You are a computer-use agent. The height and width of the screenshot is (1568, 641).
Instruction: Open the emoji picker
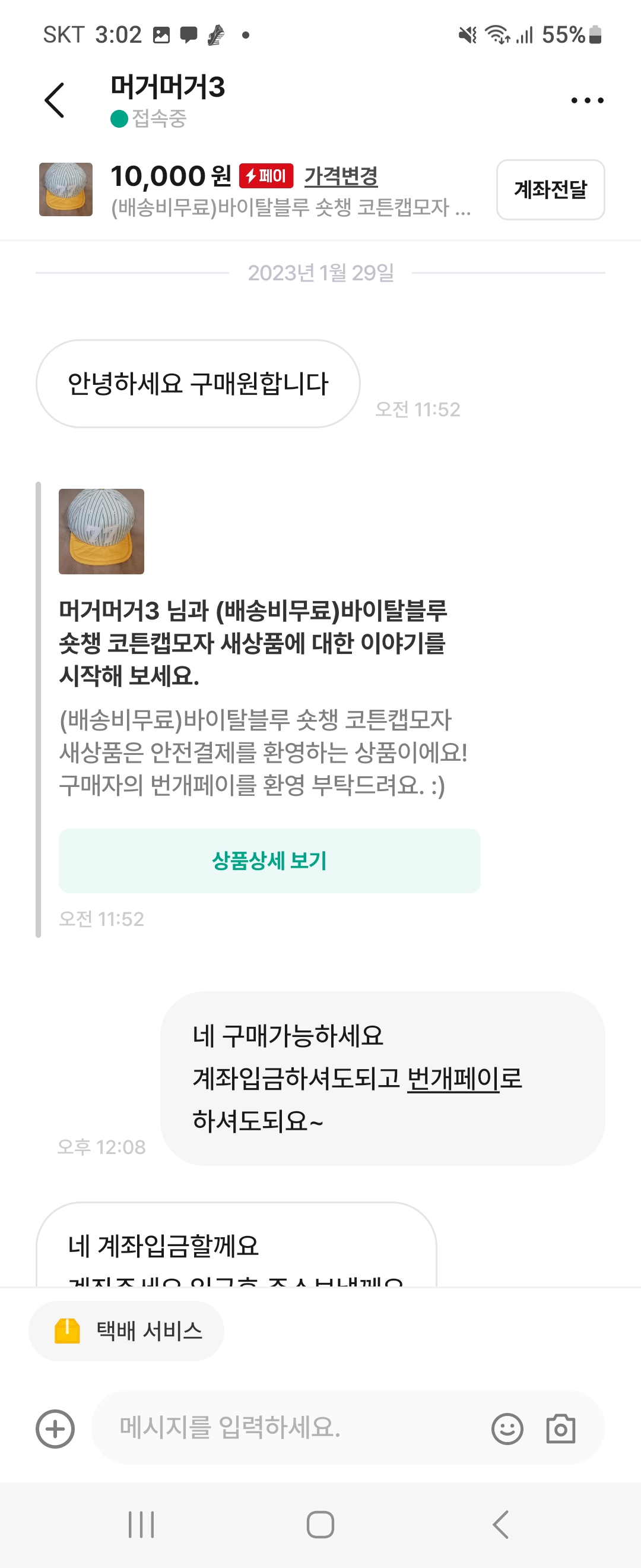point(507,1428)
